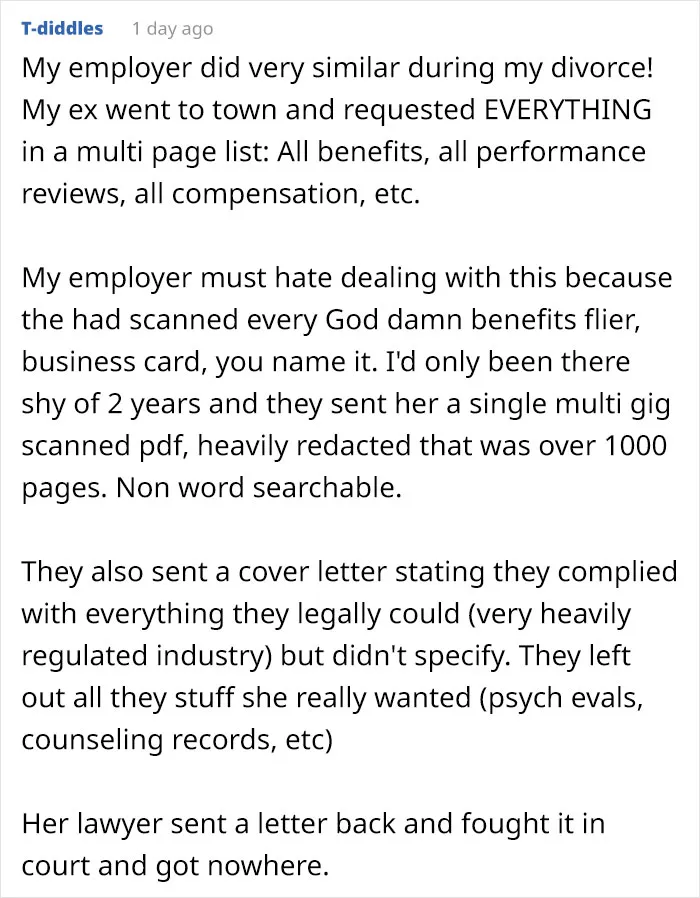Open T-diddles' user profile
Screen dimensions: 700x898
pos(62,28)
